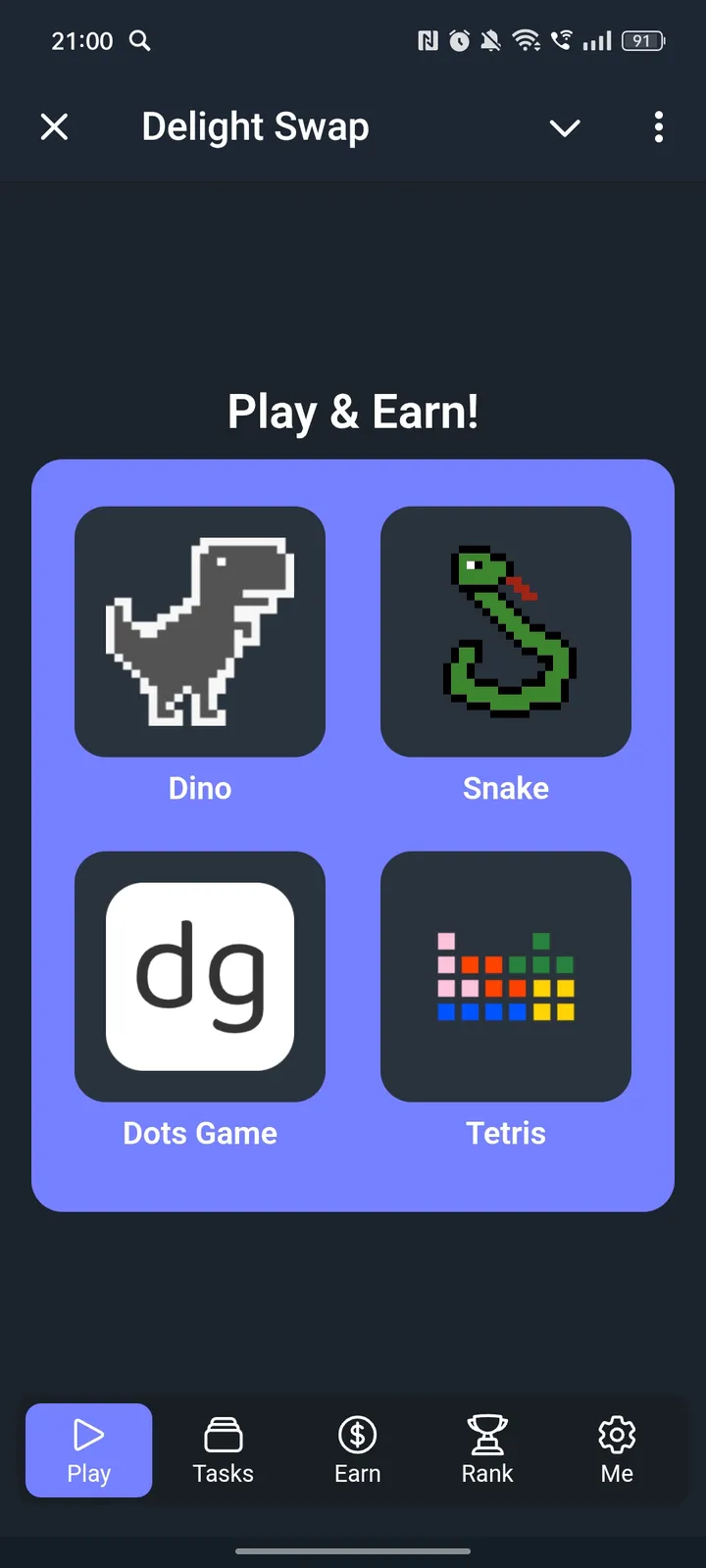Open the Snake game
The image size is (706, 1568).
pos(505,632)
